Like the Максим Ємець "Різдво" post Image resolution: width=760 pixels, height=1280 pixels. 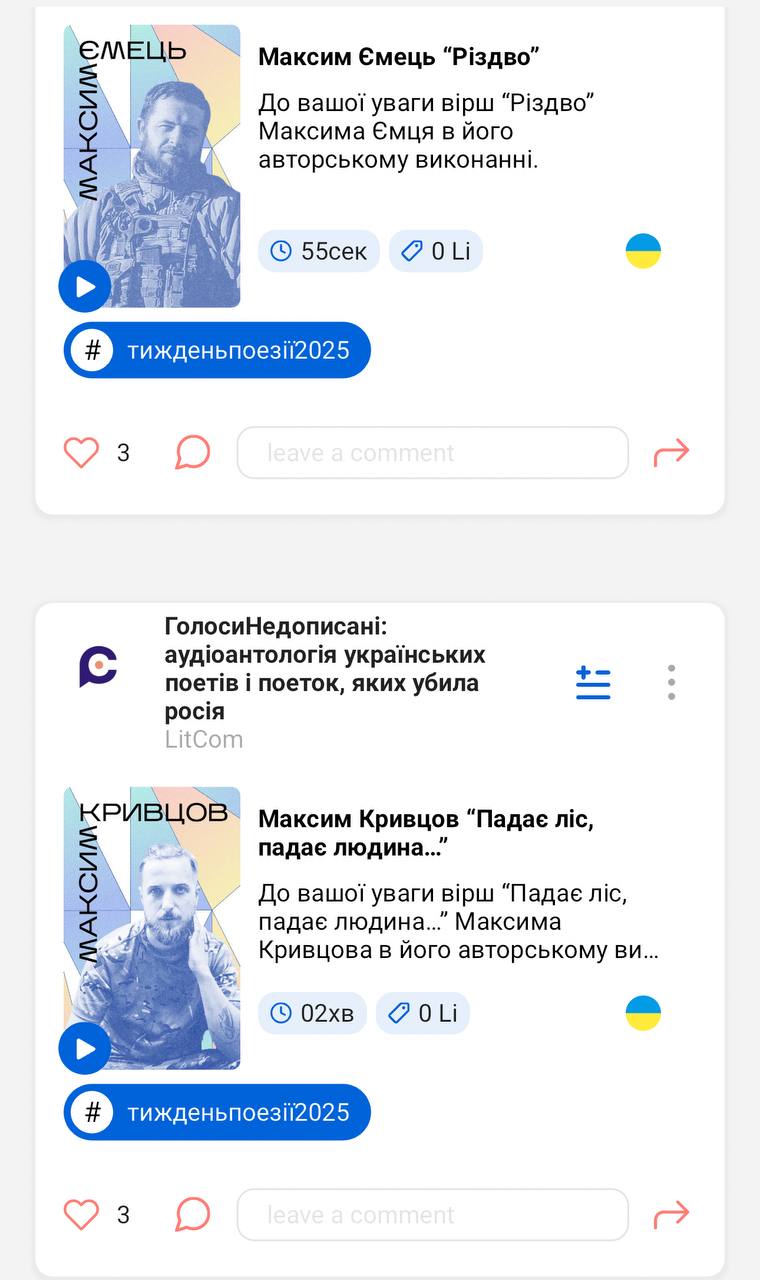tap(82, 453)
